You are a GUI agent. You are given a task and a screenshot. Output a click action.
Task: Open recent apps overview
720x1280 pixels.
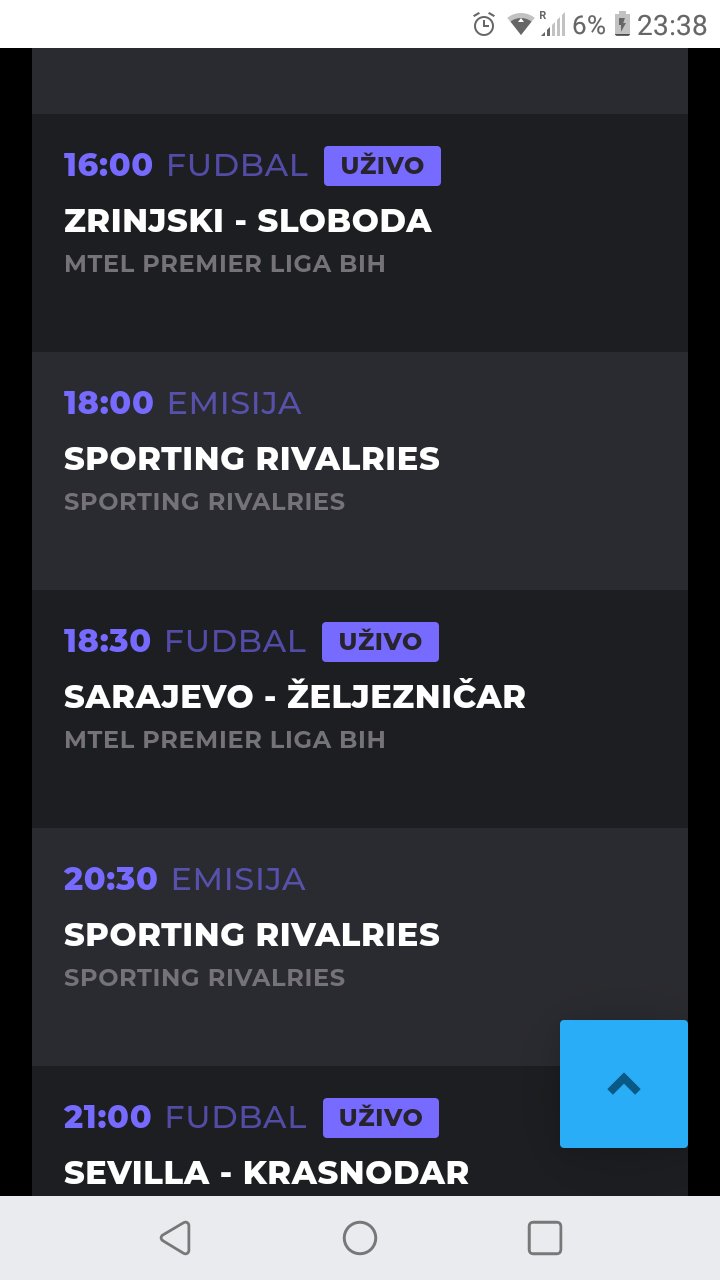coord(545,1238)
